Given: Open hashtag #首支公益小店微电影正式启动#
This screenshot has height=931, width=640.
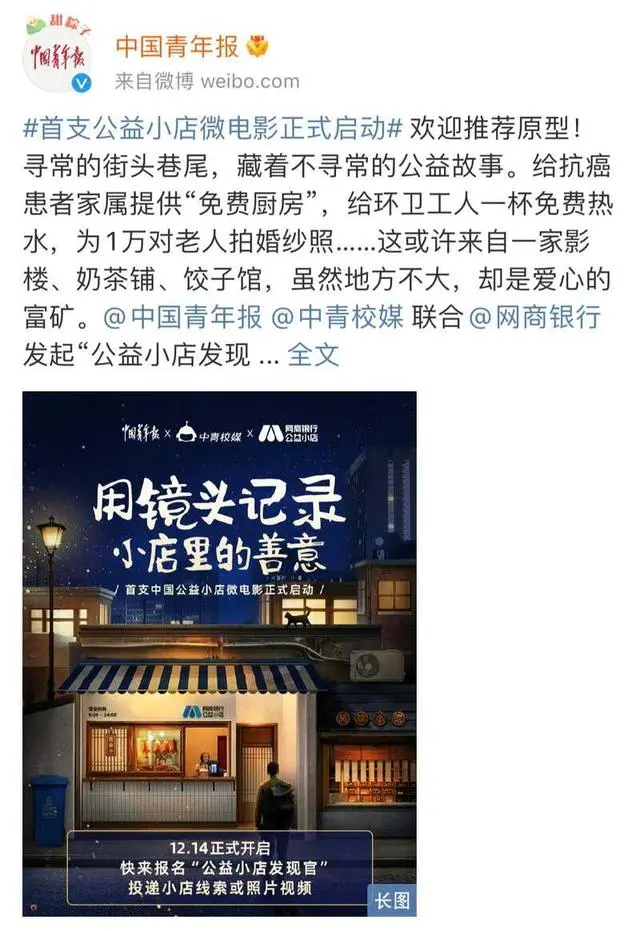Looking at the screenshot, I should 214,128.
